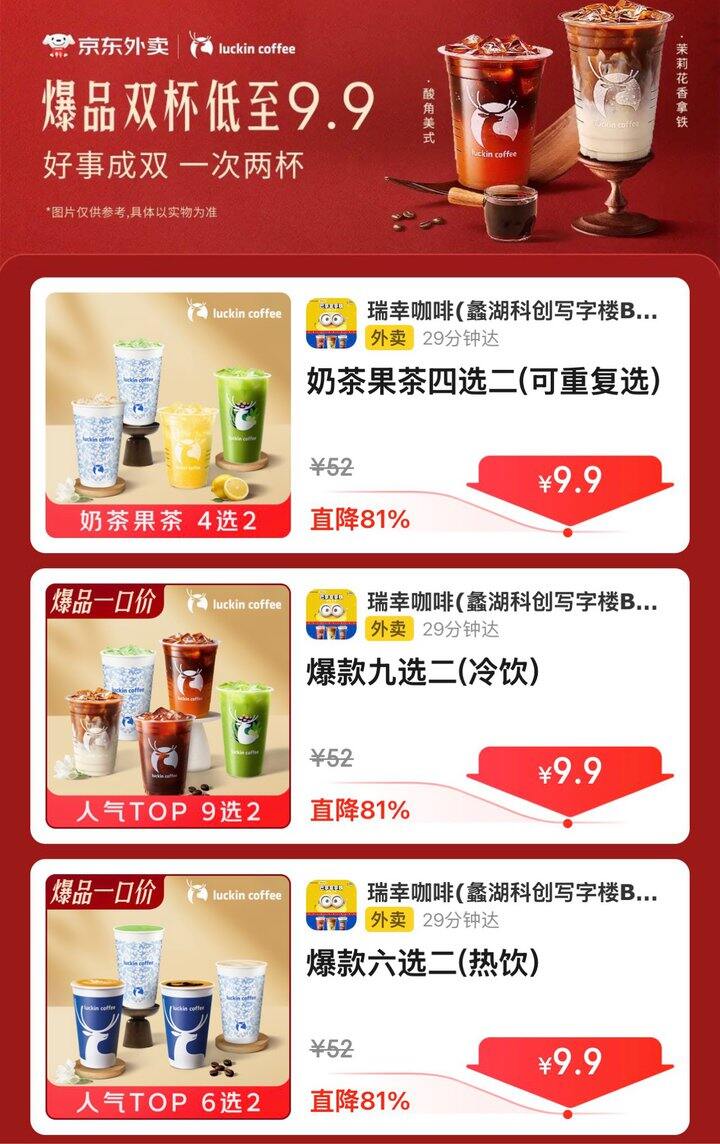This screenshot has height=1144, width=720.
Task: Tap the ¥9.9 button for 奶茶果茶四选二
Action: (x=569, y=483)
